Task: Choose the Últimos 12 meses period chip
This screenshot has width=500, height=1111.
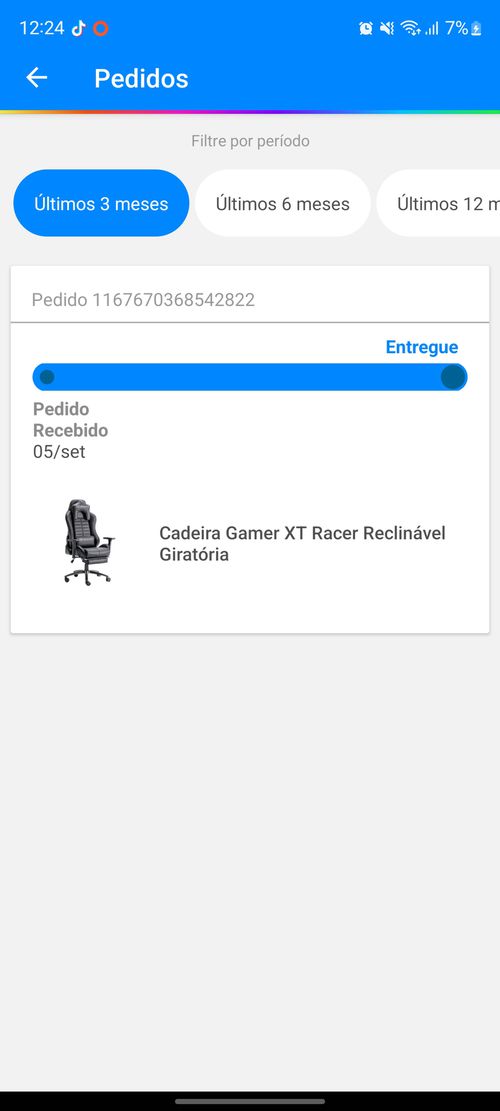Action: pyautogui.click(x=438, y=203)
